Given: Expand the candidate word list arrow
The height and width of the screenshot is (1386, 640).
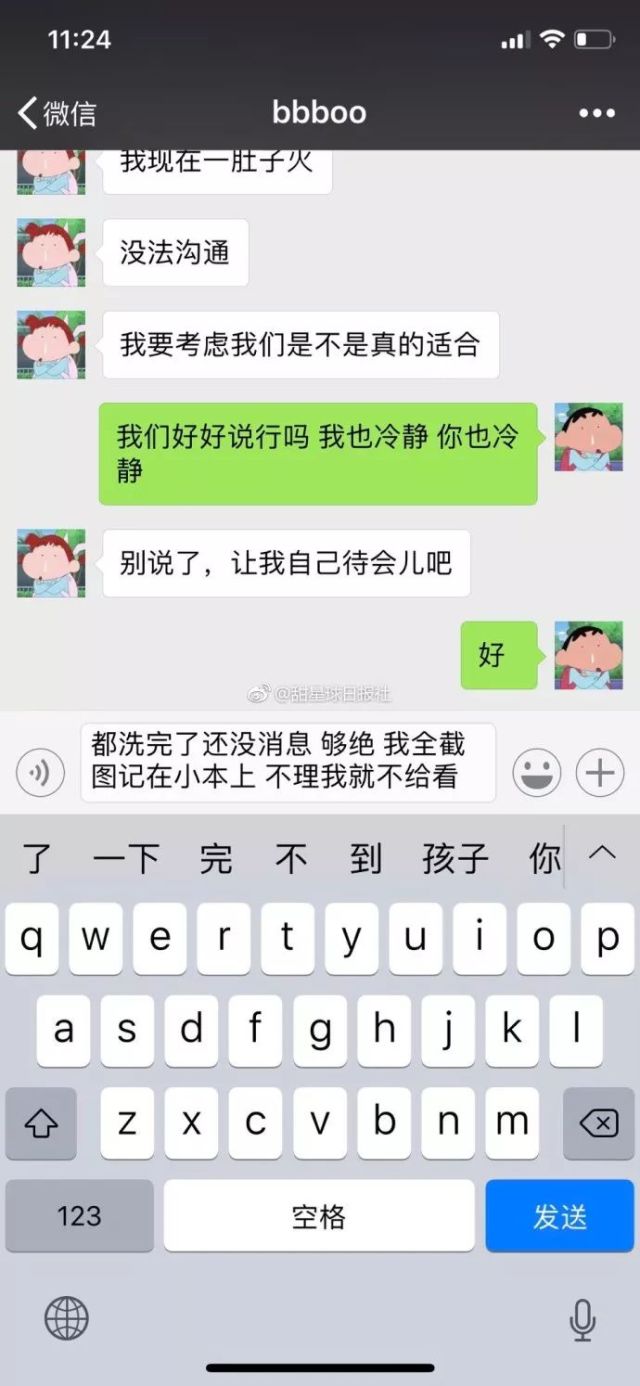Looking at the screenshot, I should point(602,855).
